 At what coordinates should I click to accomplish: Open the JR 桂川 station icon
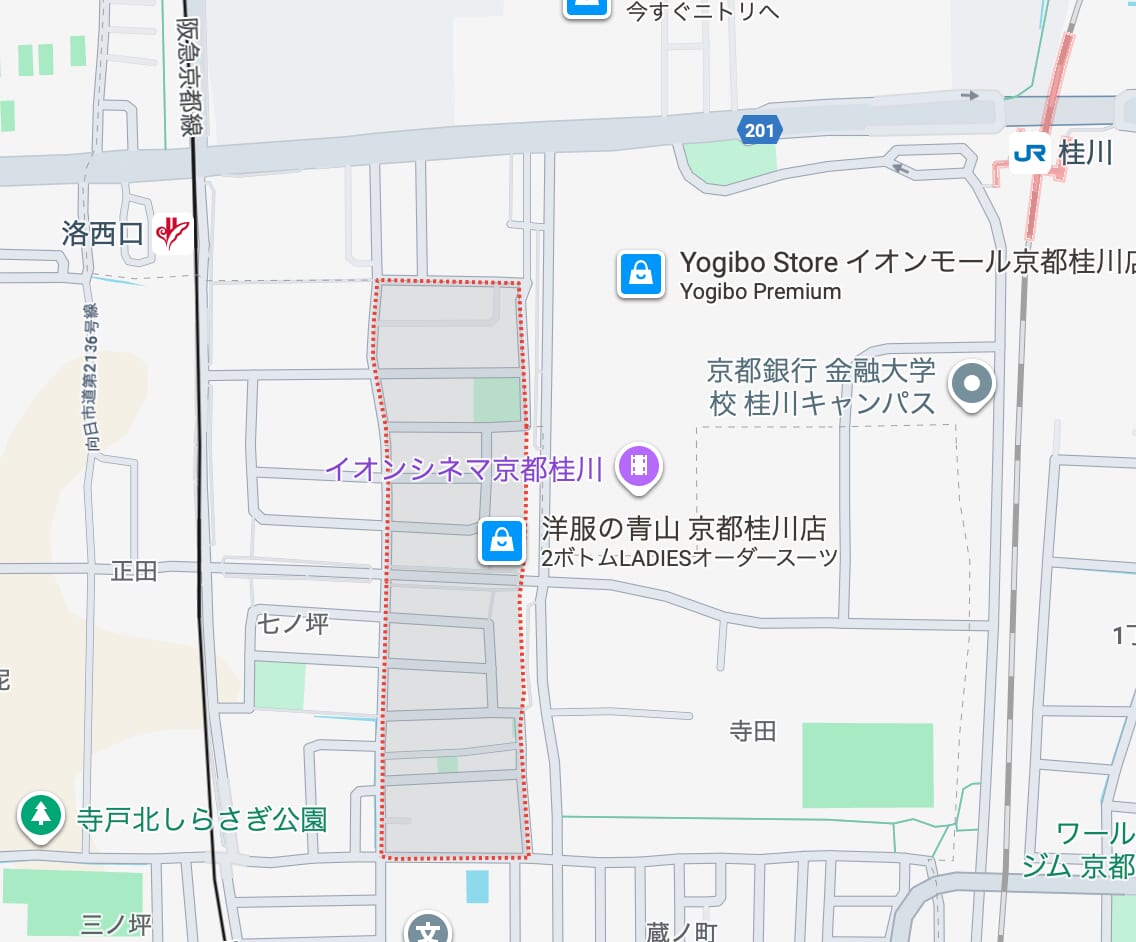point(1029,153)
